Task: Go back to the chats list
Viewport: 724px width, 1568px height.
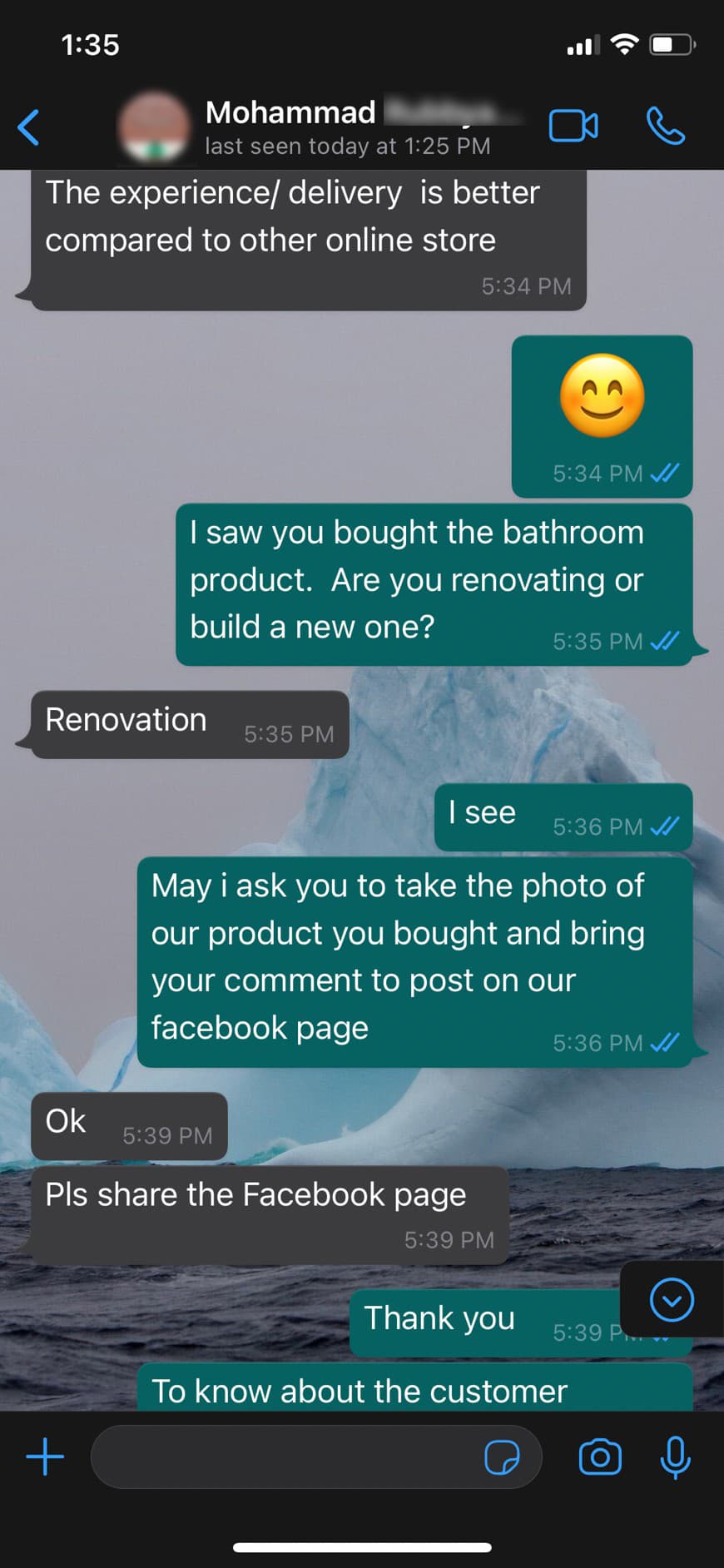Action: [29, 127]
